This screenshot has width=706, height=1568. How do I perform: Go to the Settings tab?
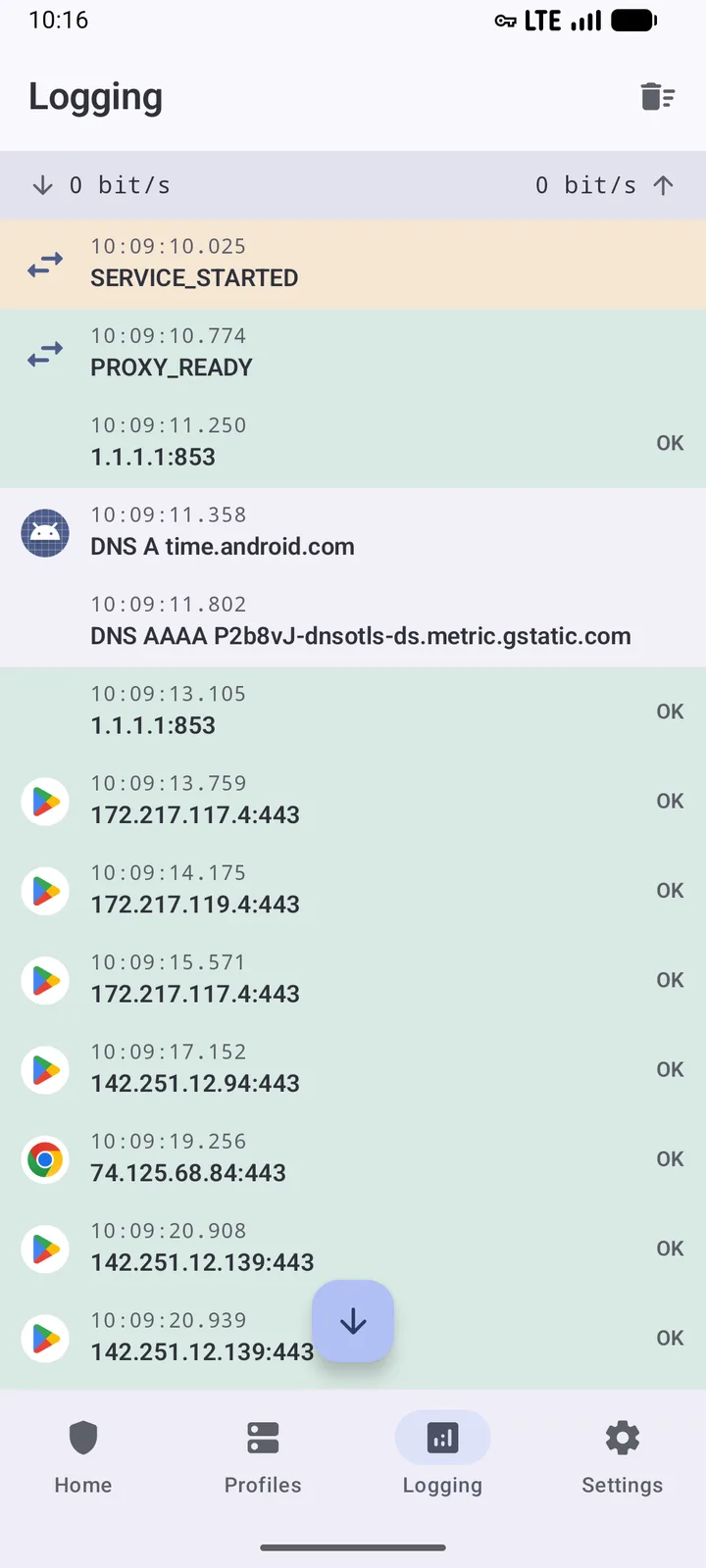coord(622,1457)
